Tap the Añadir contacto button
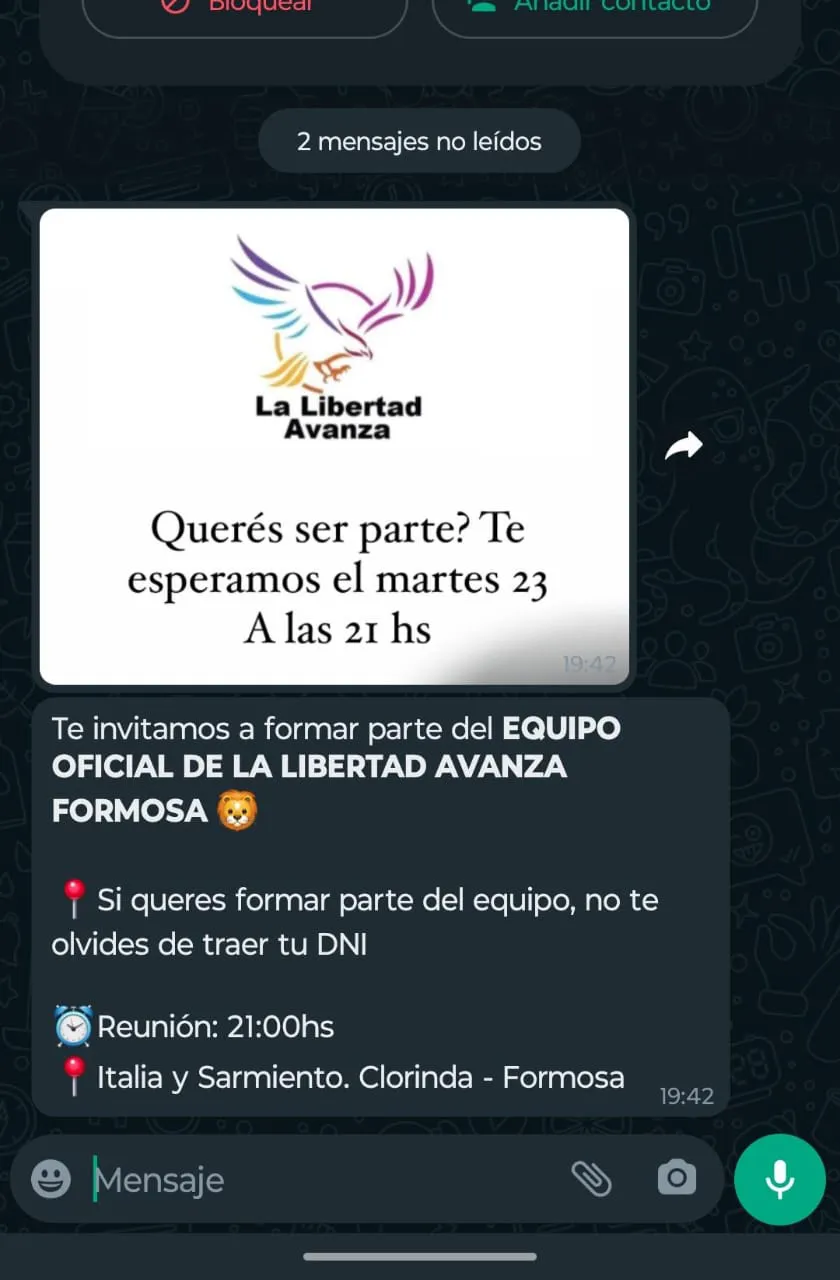This screenshot has width=840, height=1280. 594,10
